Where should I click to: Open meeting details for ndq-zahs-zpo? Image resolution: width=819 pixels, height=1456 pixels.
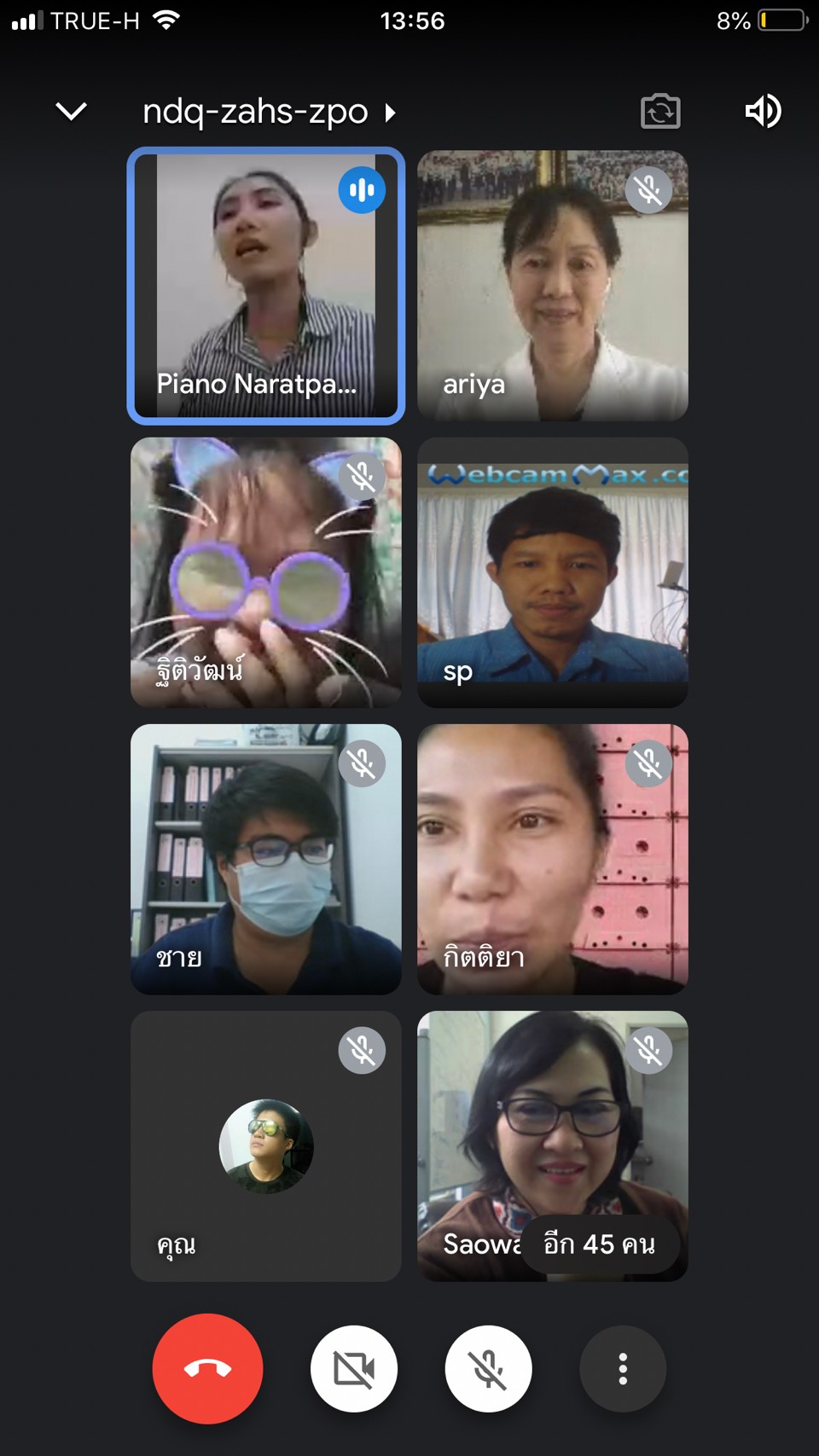point(270,112)
